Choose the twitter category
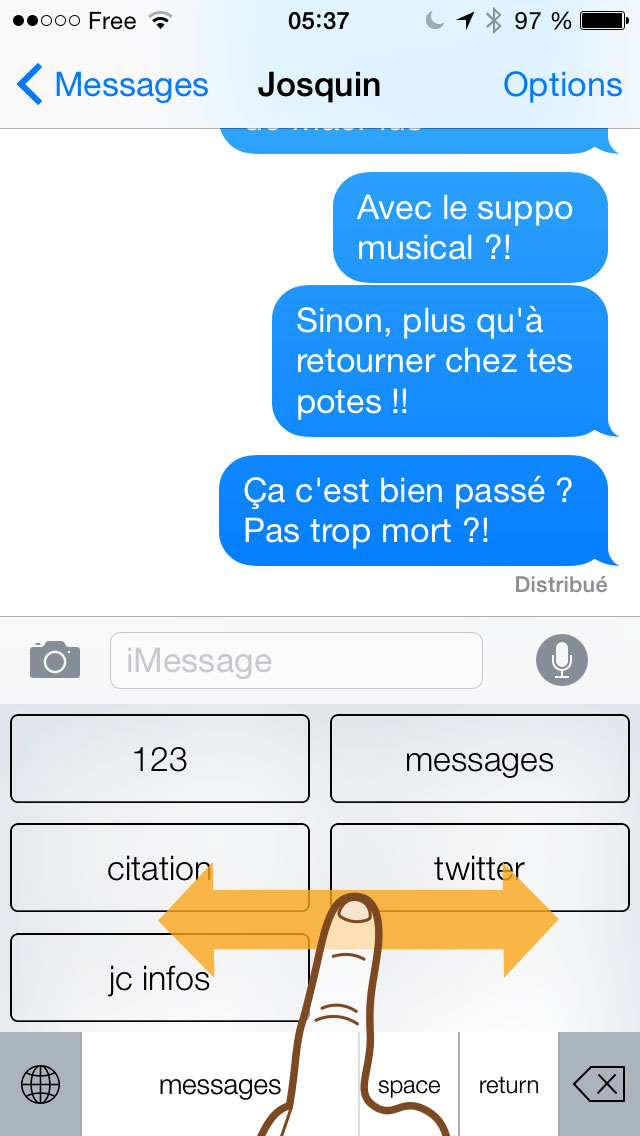This screenshot has width=640, height=1136. point(480,867)
